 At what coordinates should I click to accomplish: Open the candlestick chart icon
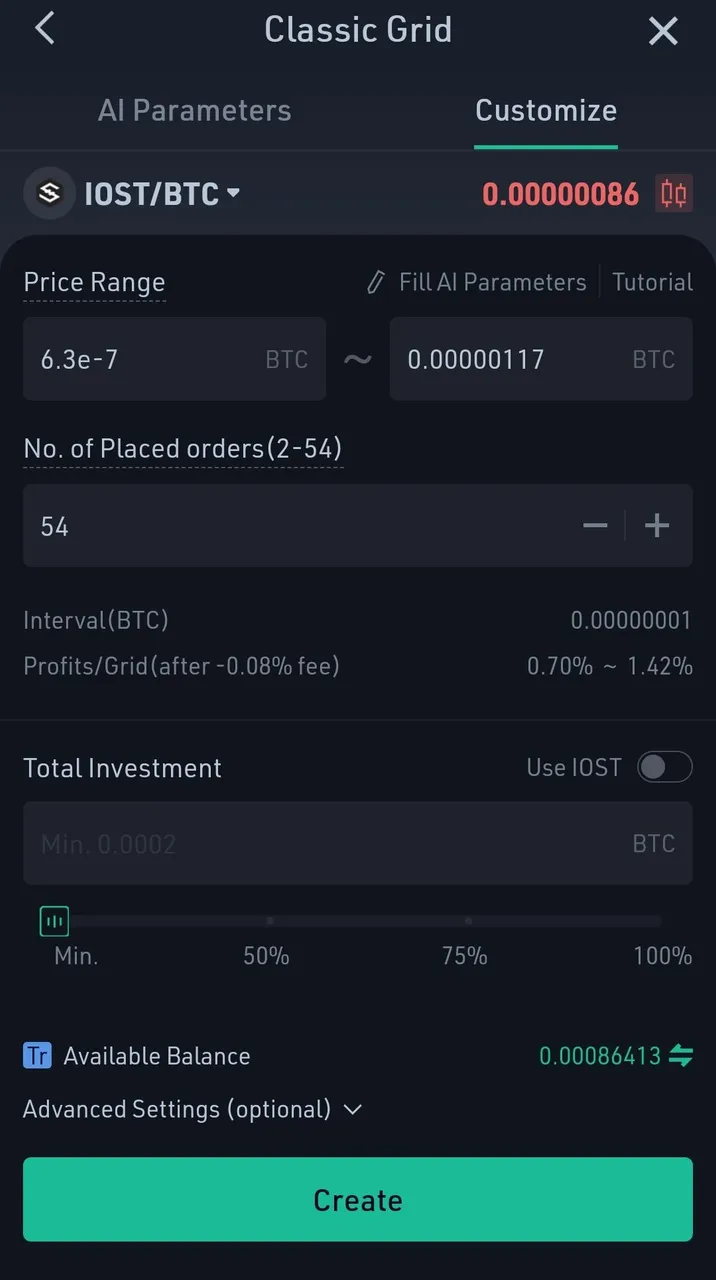pos(674,193)
